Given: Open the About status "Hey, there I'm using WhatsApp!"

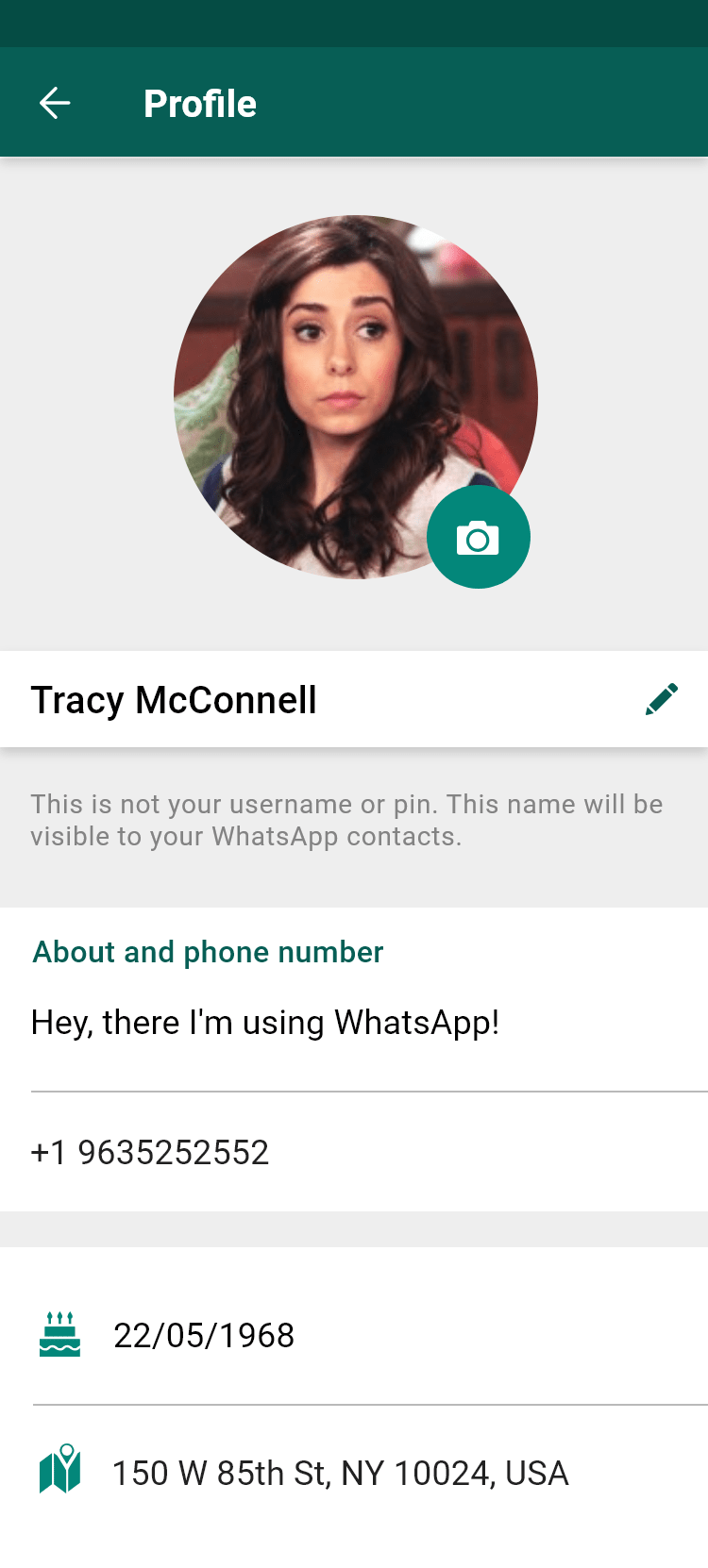Looking at the screenshot, I should pos(265,1023).
